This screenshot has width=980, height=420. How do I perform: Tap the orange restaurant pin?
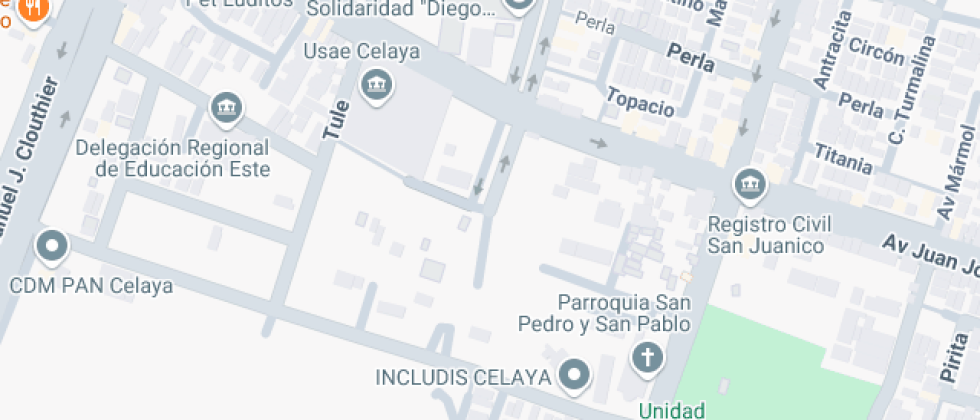pyautogui.click(x=35, y=8)
